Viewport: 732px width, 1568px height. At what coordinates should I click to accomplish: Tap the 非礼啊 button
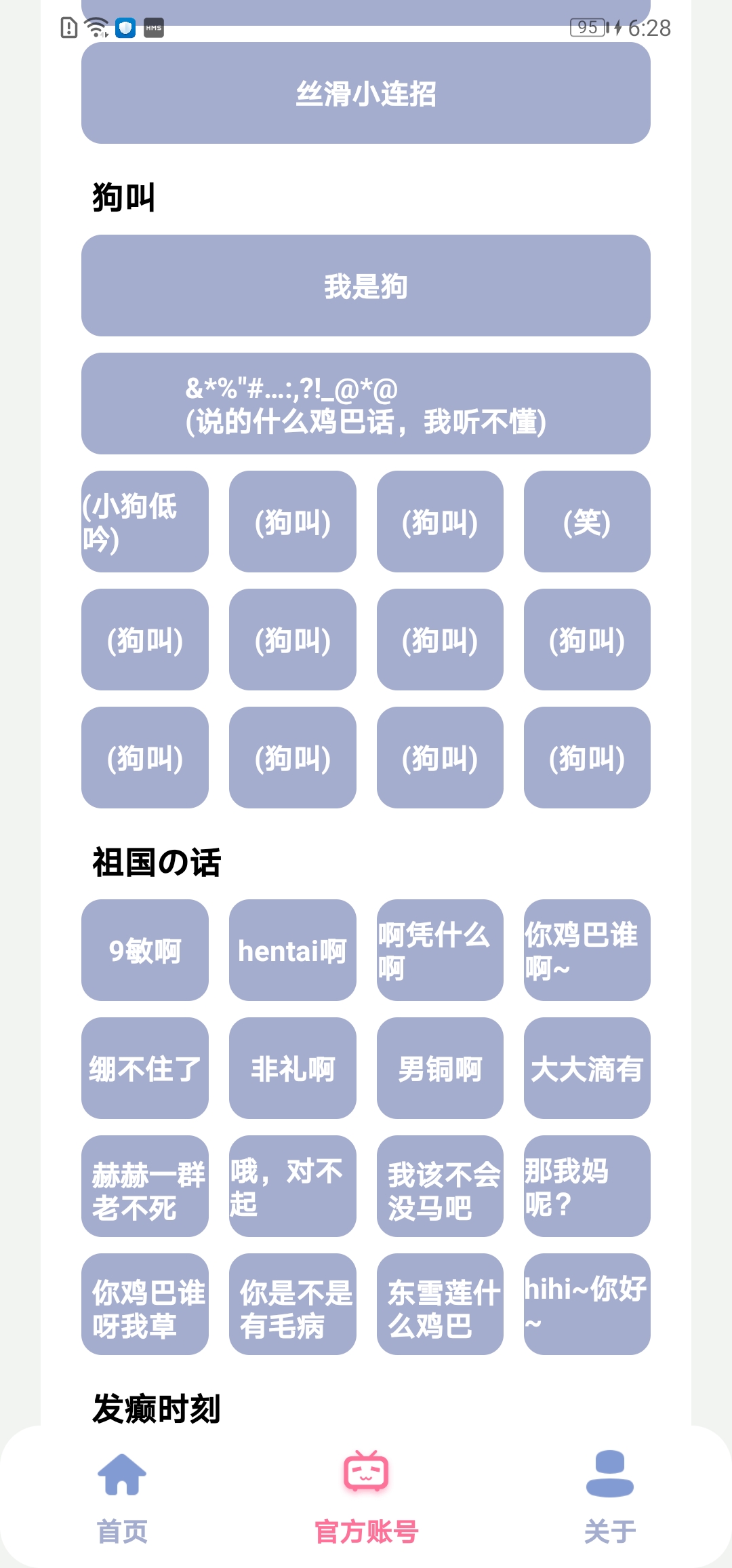point(293,1068)
